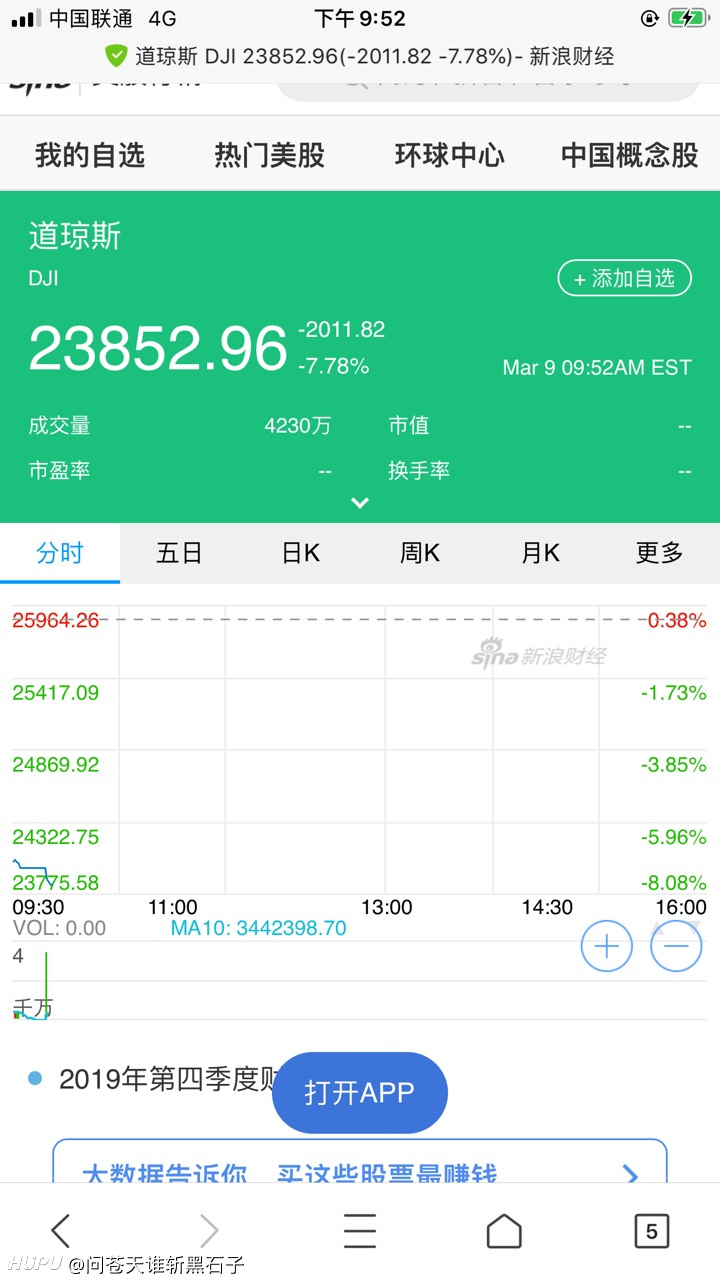Show the 日K chart
720x1280 pixels.
300,553
